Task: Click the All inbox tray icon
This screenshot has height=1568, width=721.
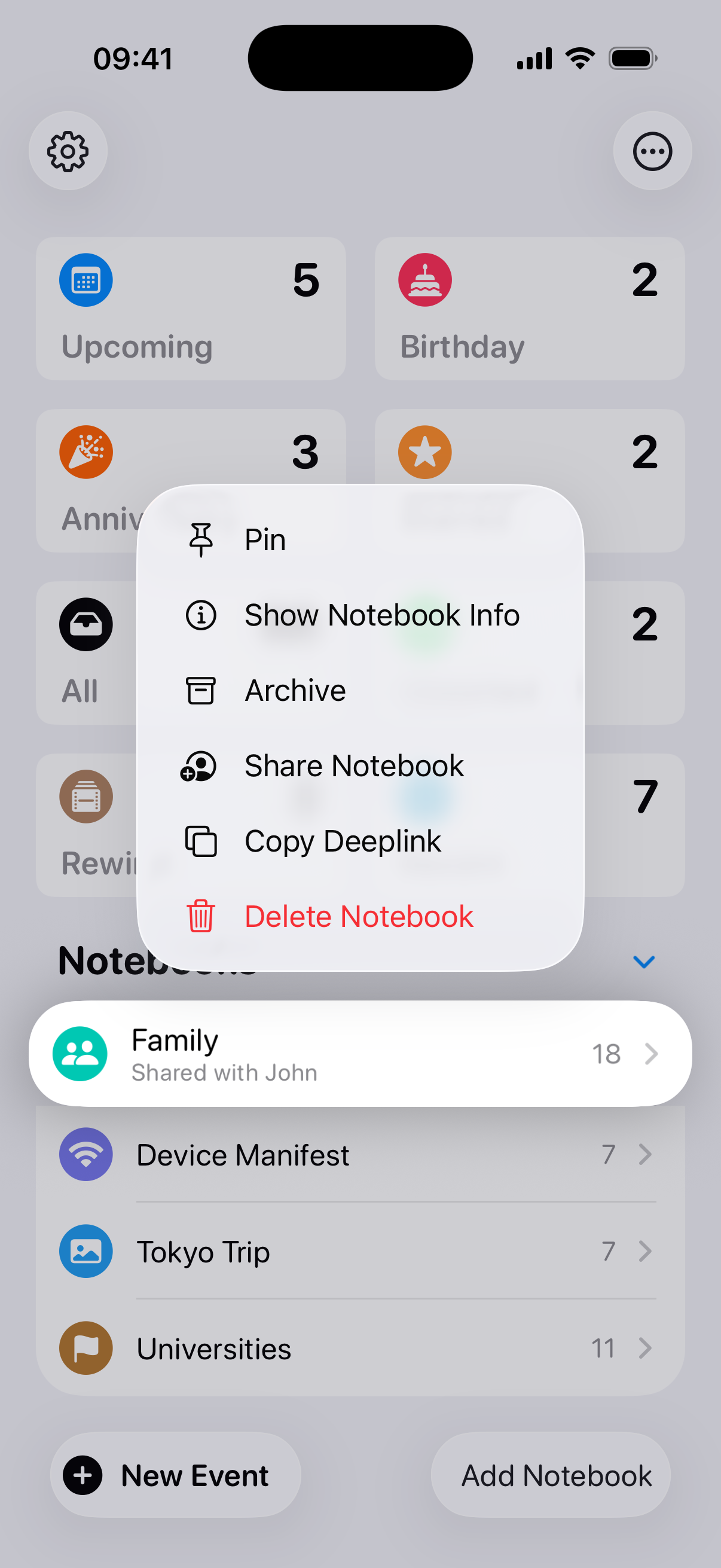Action: coord(85,624)
